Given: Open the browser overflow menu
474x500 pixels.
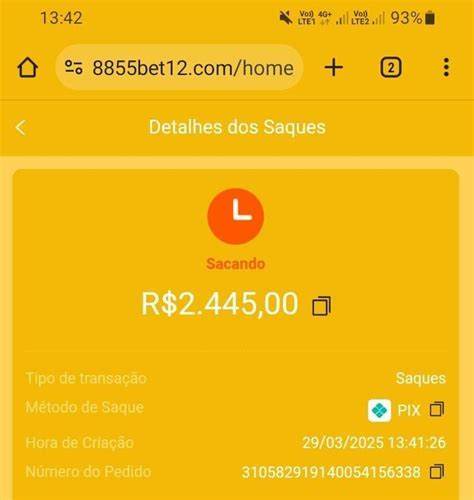Looking at the screenshot, I should click(446, 68).
